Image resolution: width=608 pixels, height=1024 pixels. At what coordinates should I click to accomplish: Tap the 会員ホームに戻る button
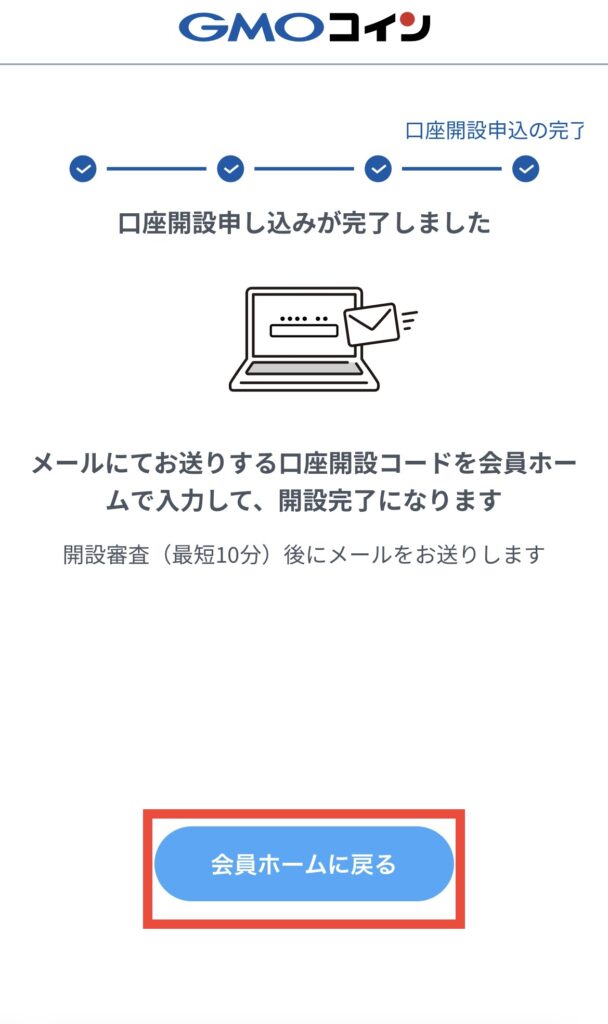pyautogui.click(x=304, y=864)
